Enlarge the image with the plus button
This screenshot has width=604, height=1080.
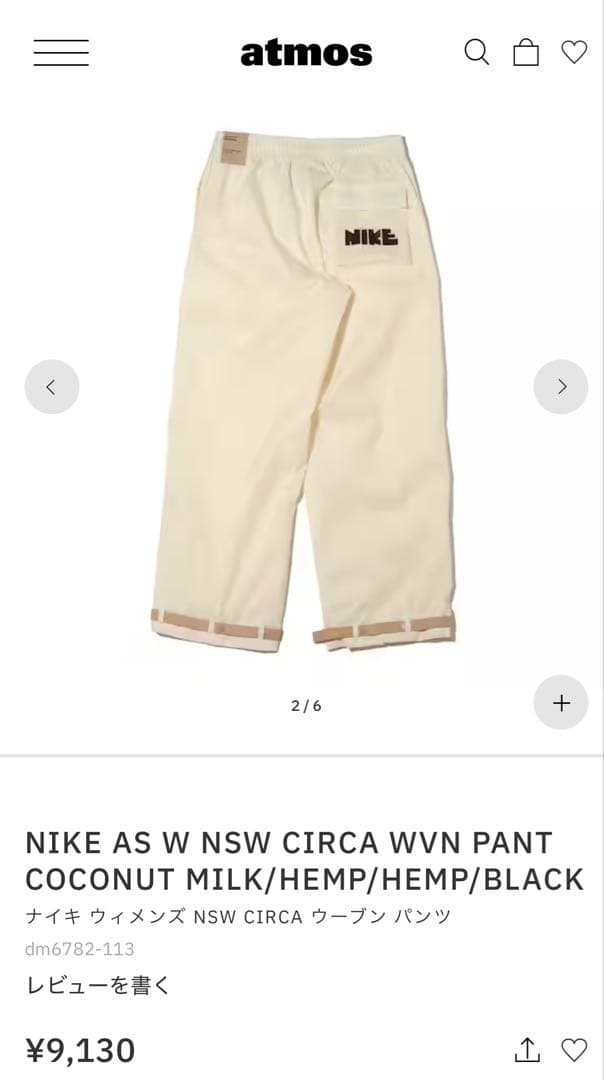[x=561, y=703]
